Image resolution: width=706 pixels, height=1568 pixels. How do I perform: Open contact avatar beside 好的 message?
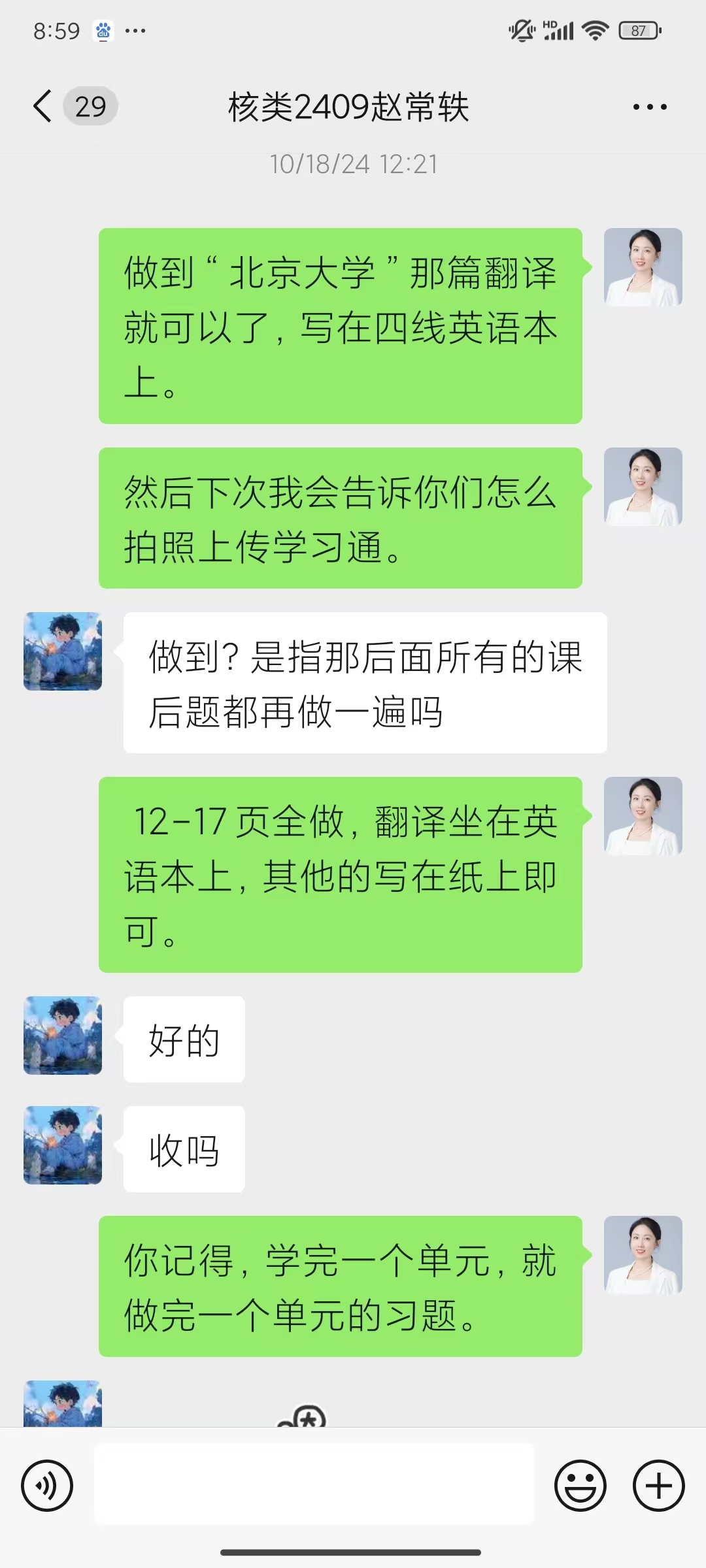click(x=63, y=1036)
